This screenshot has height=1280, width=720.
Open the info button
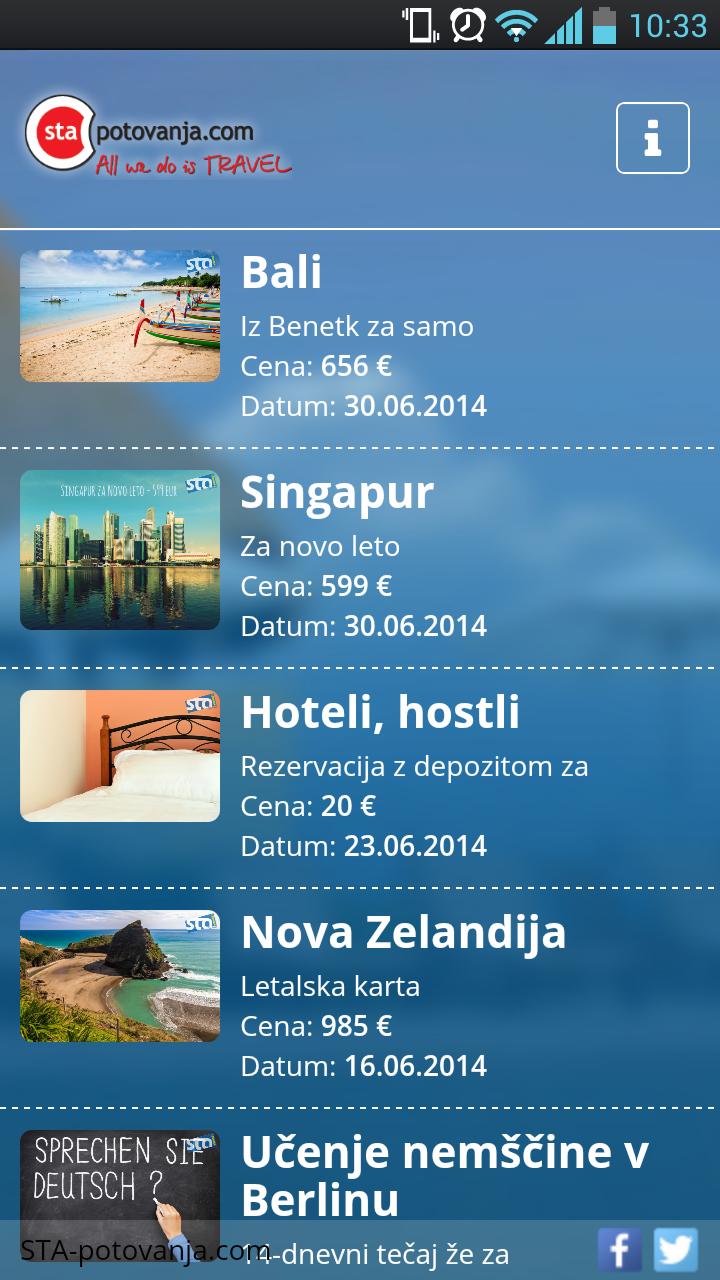[652, 138]
